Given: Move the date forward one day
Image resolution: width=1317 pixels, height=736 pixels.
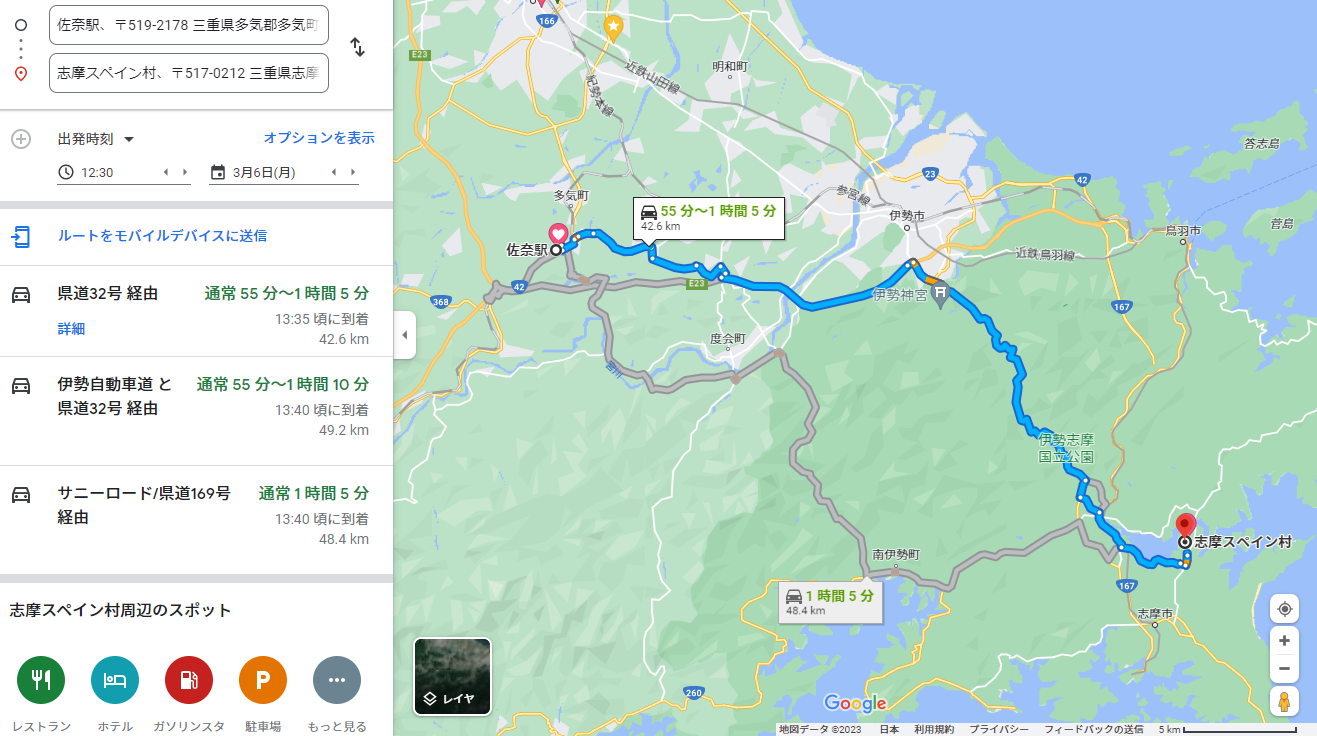Looking at the screenshot, I should 353,172.
